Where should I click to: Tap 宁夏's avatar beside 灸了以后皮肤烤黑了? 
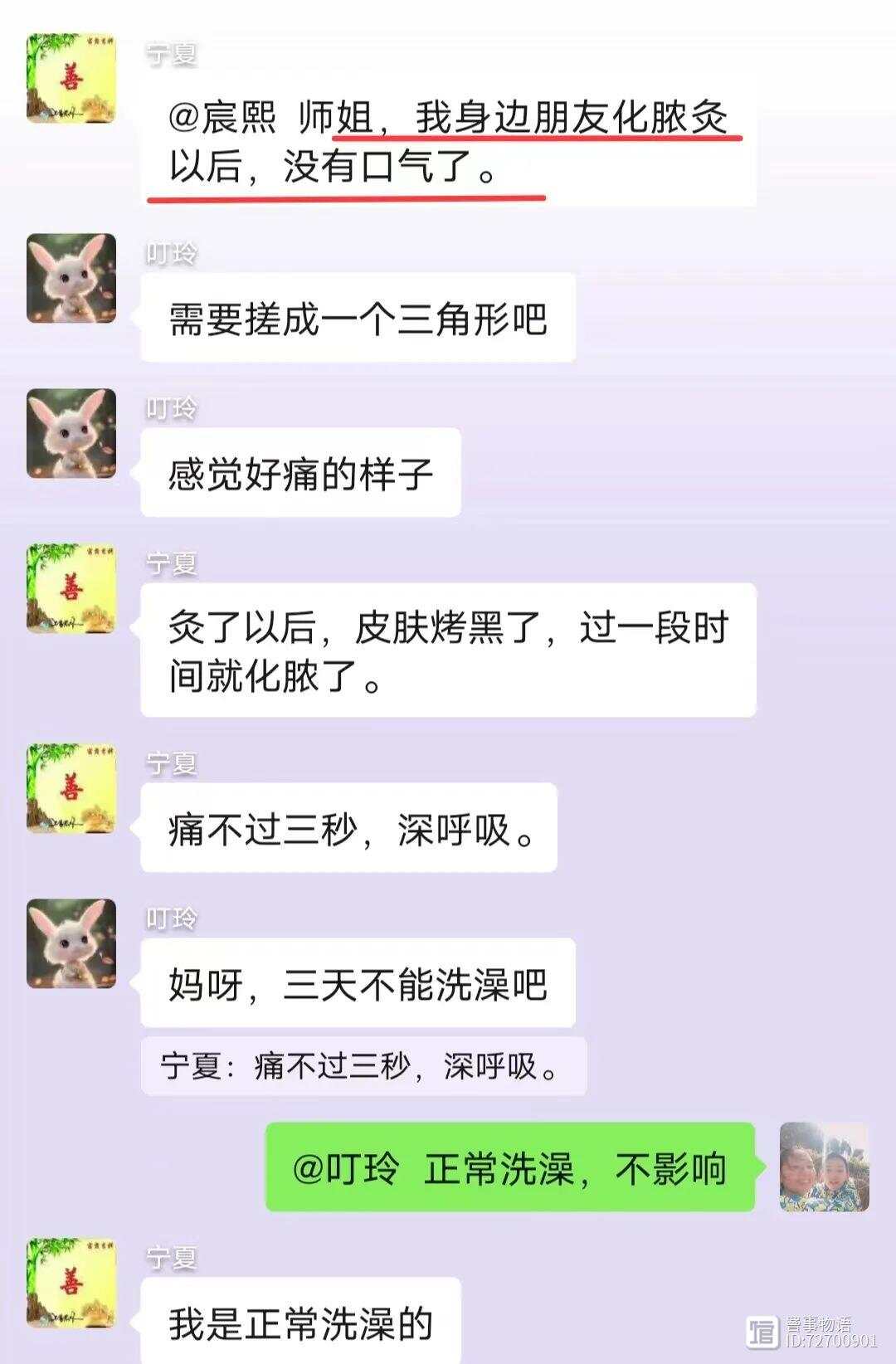point(71,588)
